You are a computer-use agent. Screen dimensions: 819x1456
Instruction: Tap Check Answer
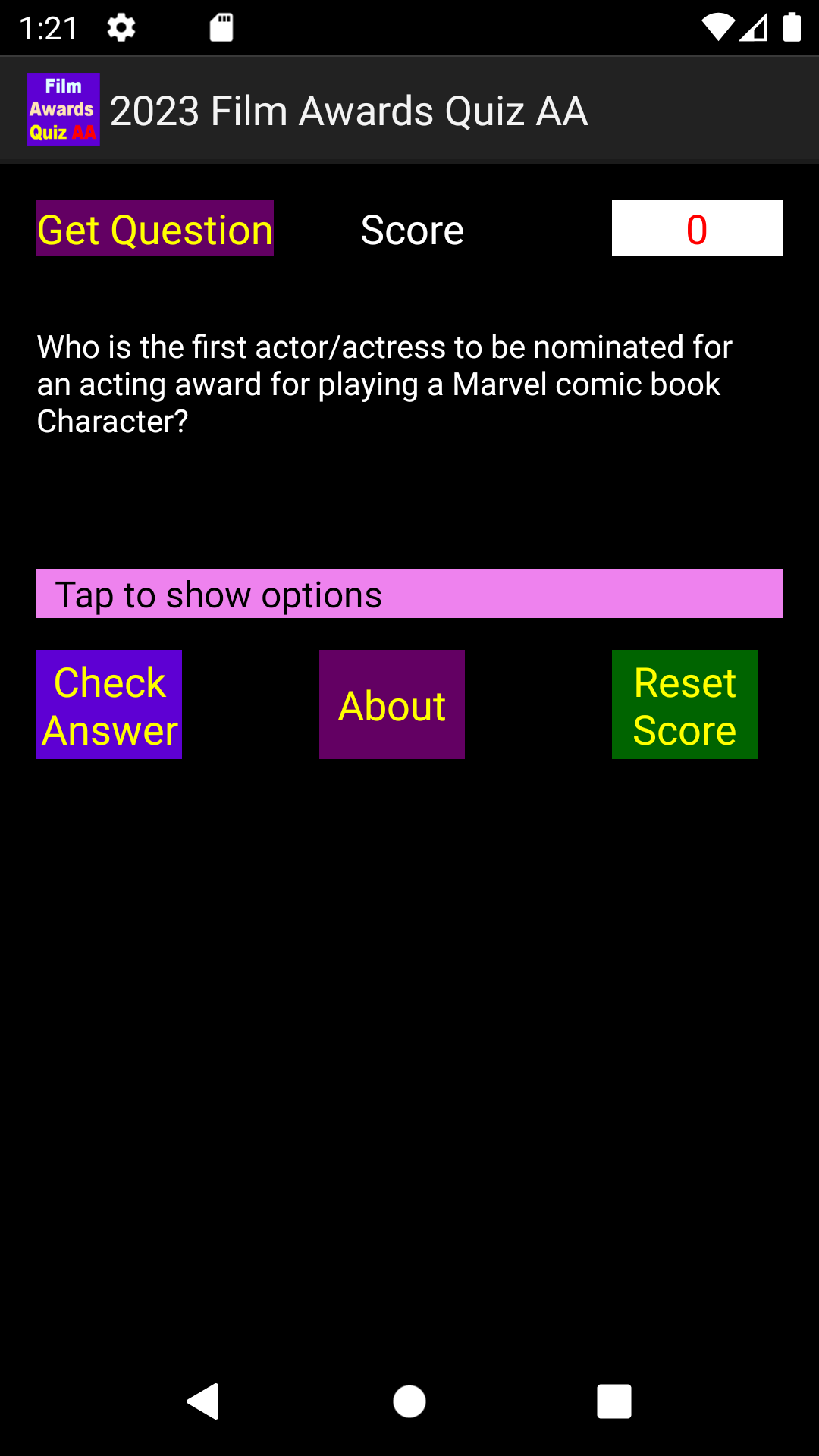[x=108, y=704]
